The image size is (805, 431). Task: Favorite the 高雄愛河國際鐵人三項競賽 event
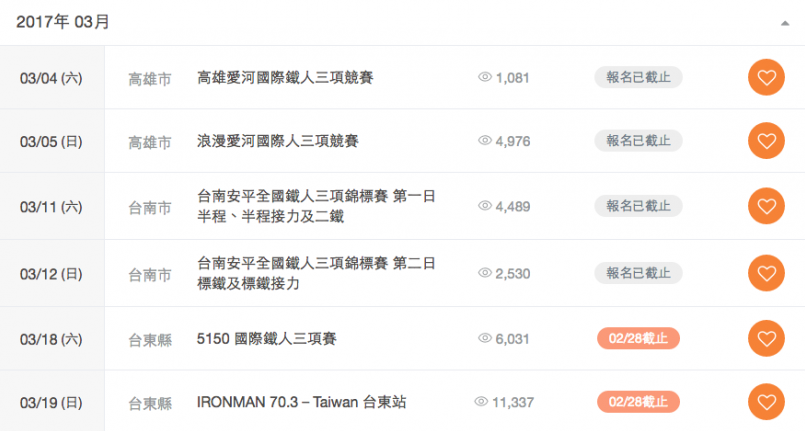766,77
